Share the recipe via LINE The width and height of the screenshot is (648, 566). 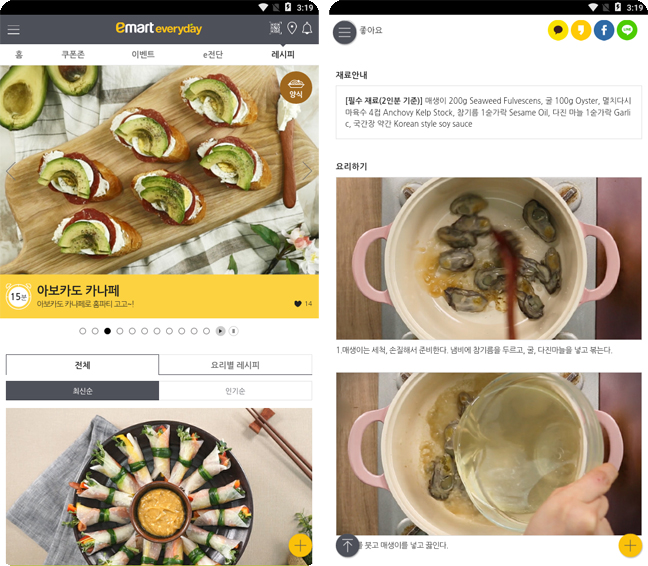pyautogui.click(x=627, y=30)
